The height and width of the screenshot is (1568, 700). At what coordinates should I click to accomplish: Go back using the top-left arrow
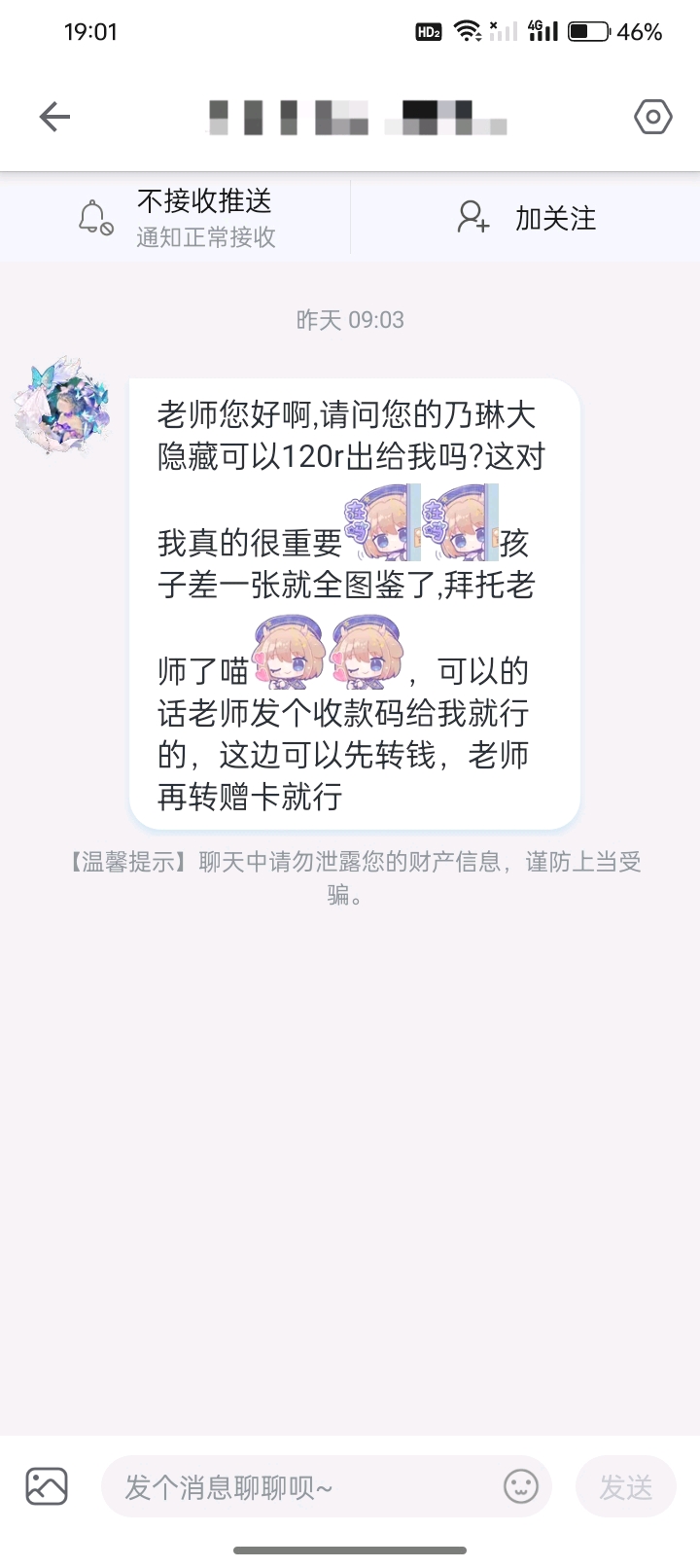click(54, 118)
